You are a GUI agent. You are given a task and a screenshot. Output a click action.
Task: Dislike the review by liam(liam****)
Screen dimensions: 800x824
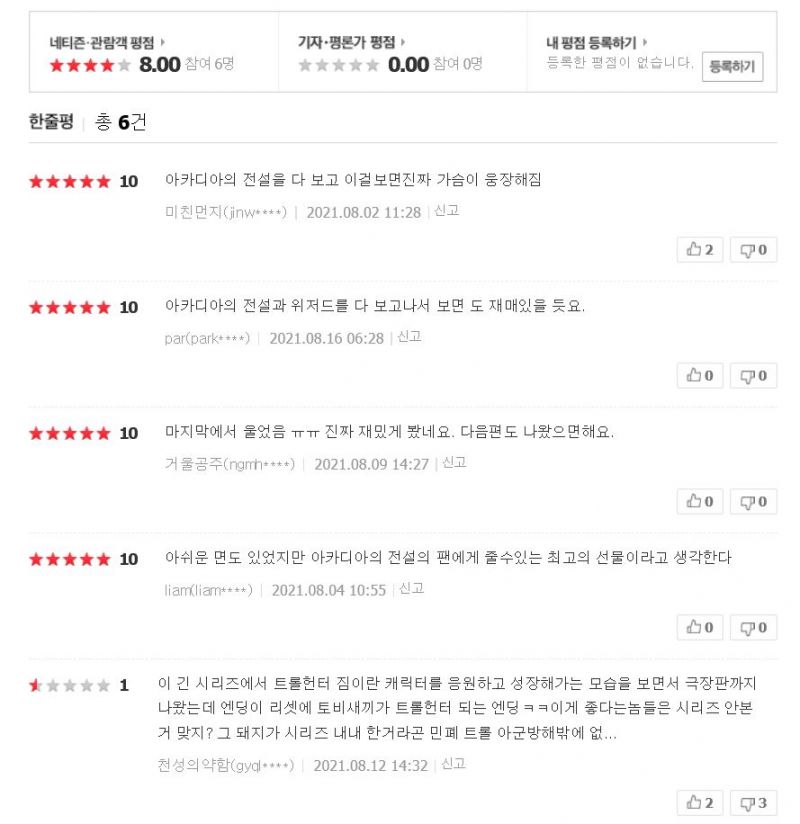click(753, 628)
